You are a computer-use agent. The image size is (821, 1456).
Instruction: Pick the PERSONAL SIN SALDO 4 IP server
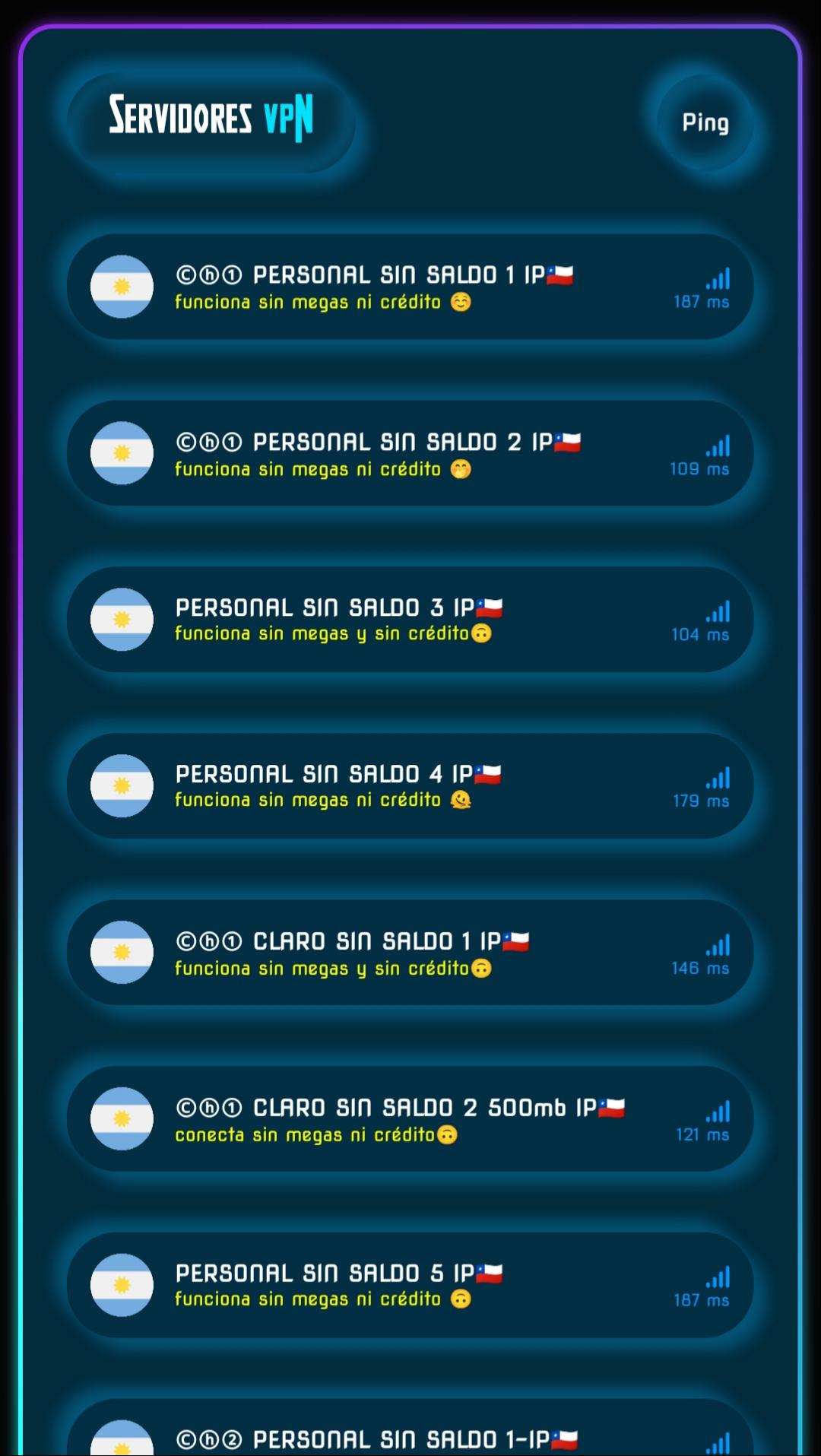410,786
